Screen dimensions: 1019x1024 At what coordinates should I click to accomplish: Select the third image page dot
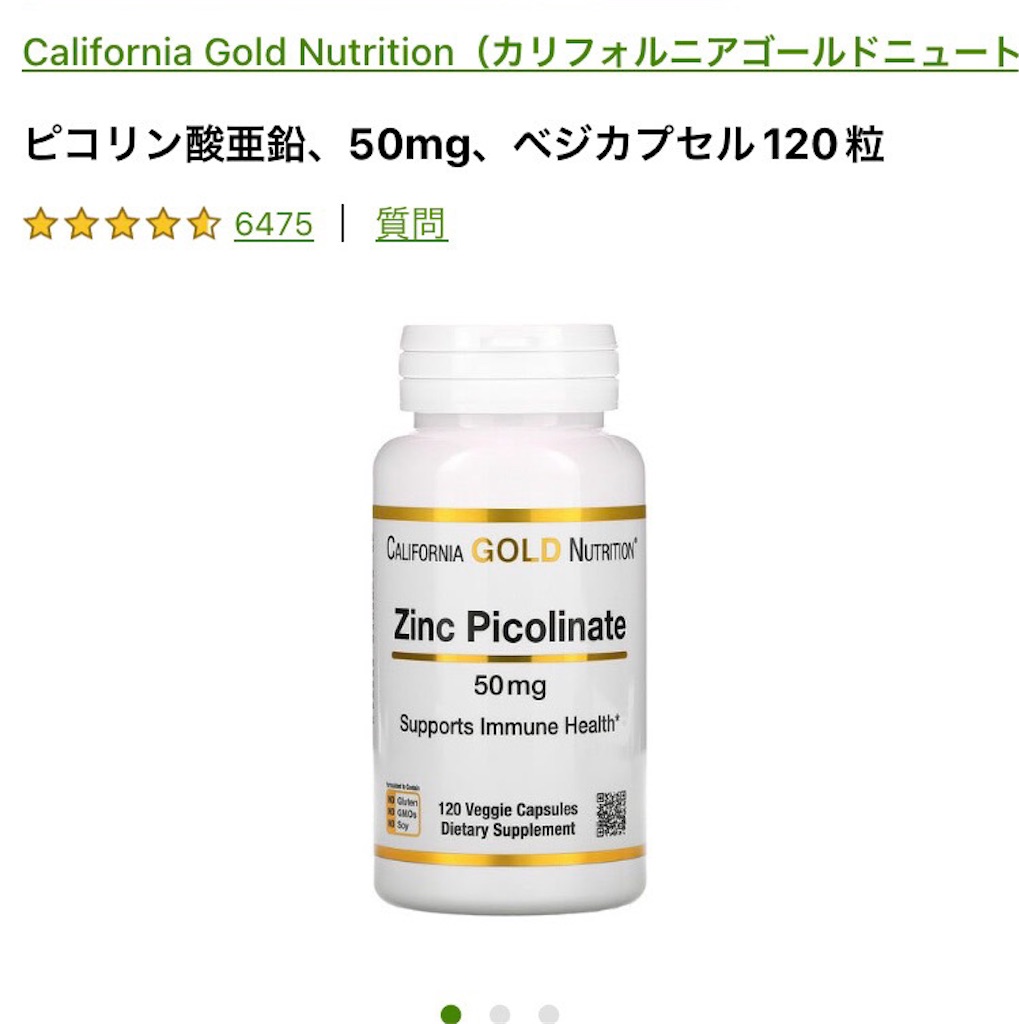point(548,1014)
